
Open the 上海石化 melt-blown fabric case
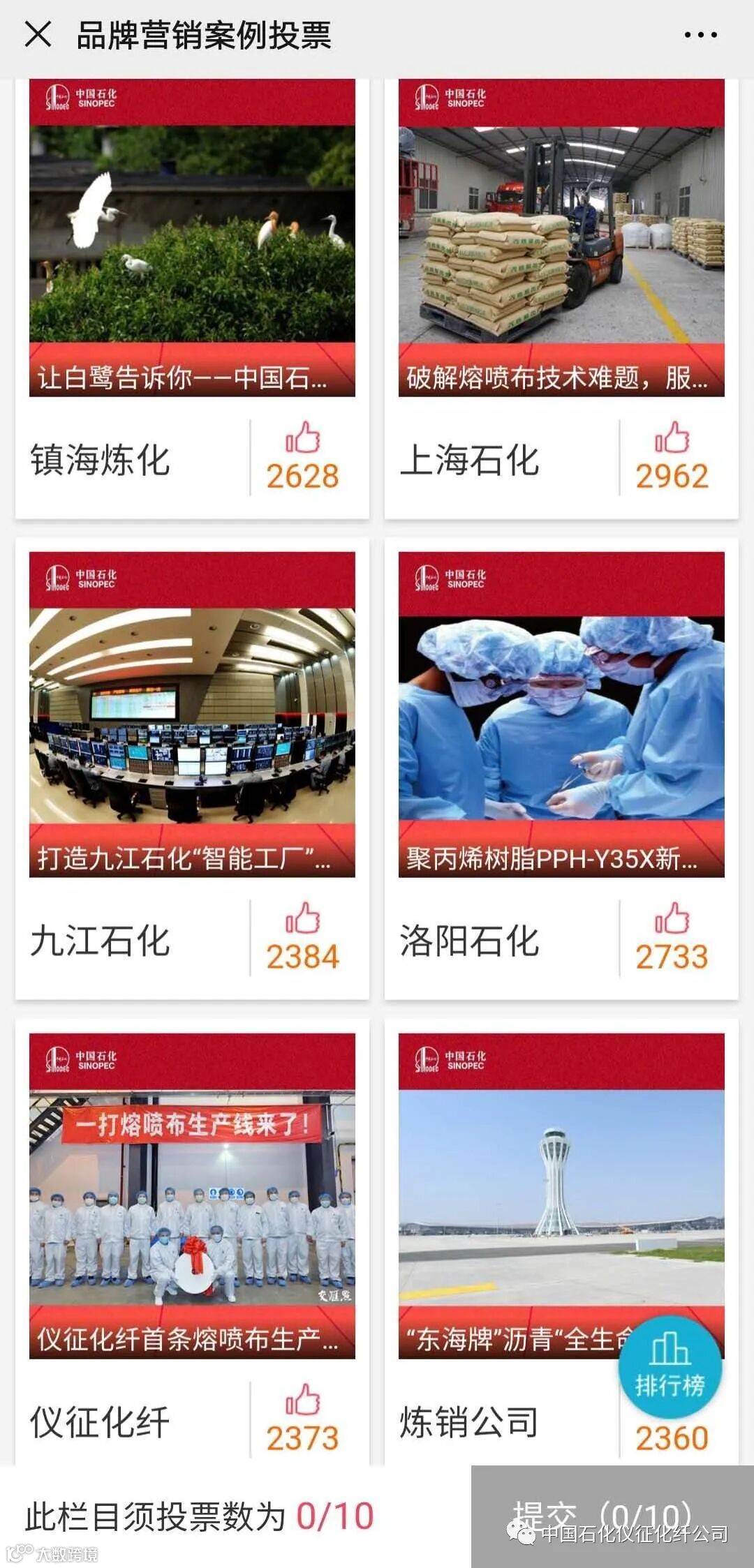point(561,237)
